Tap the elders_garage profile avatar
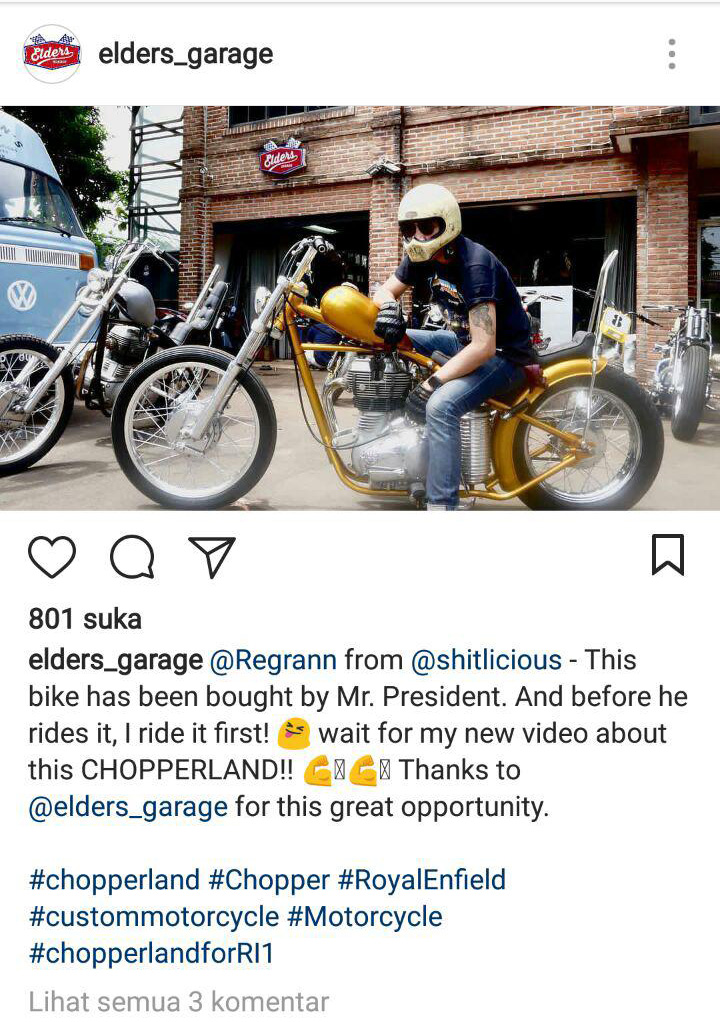Screen dimensions: 720x1022 (x=52, y=54)
